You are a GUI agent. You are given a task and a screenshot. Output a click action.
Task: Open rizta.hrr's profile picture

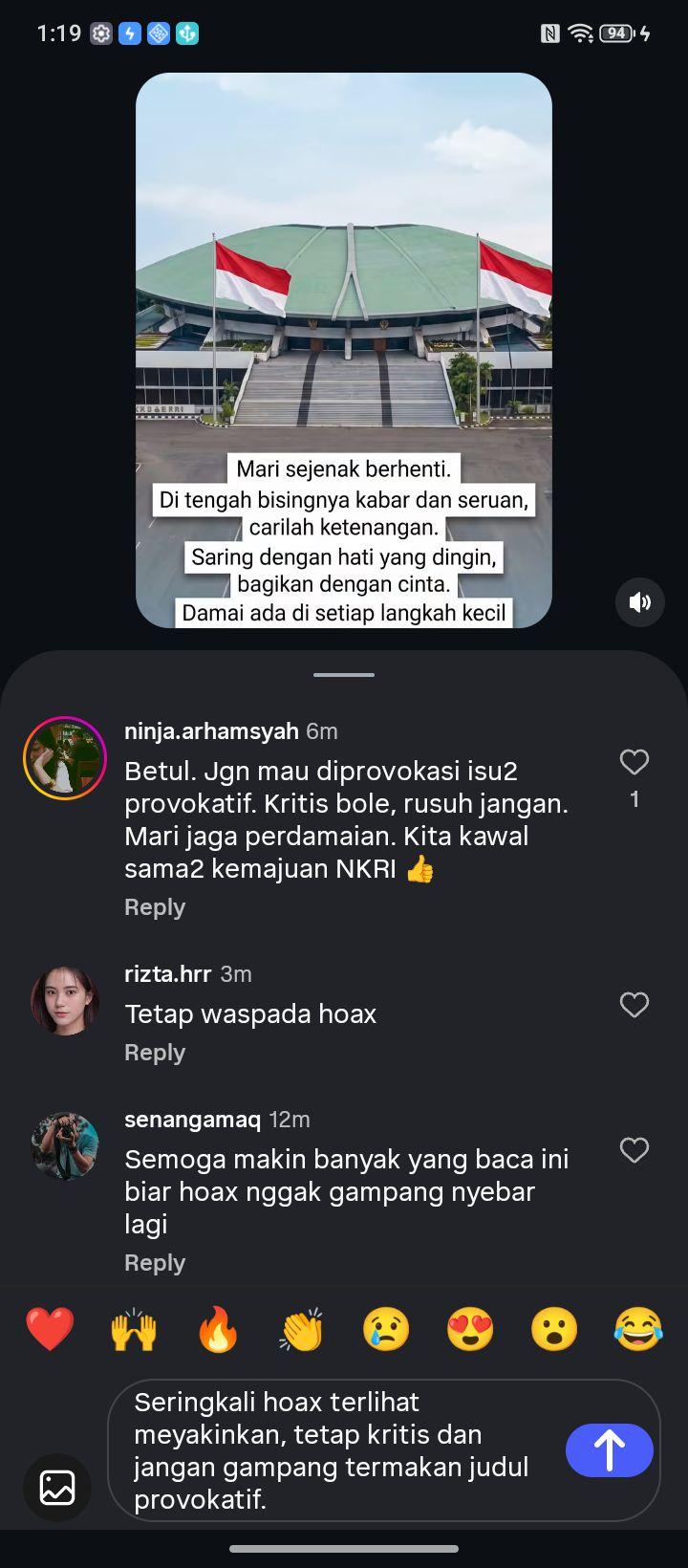pyautogui.click(x=65, y=1001)
